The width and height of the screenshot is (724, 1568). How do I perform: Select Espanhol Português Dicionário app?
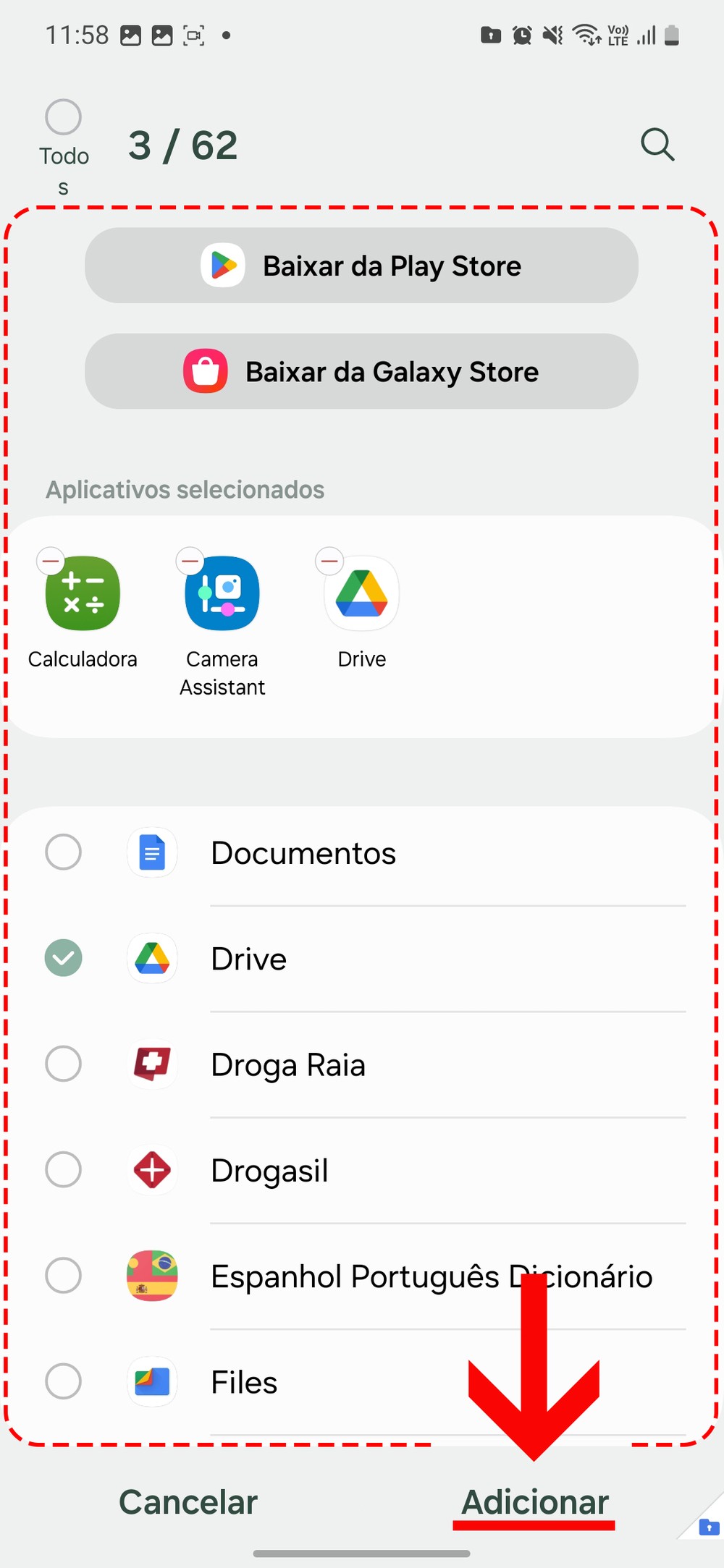click(x=63, y=1276)
